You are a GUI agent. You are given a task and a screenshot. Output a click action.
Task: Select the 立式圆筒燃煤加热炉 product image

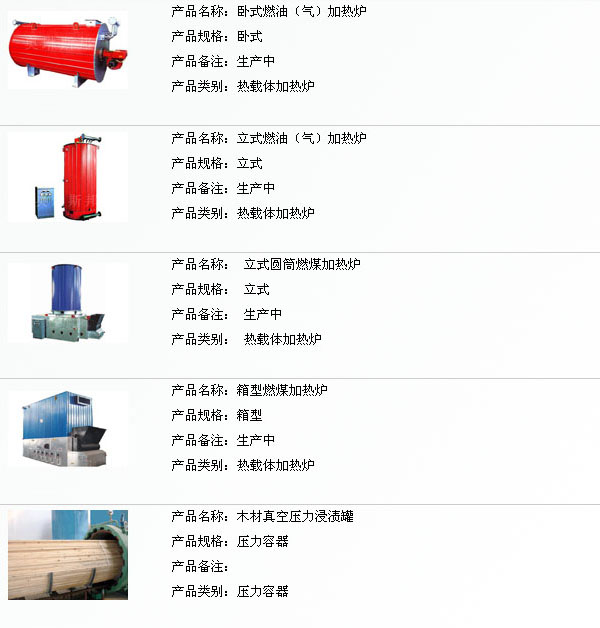[68, 303]
